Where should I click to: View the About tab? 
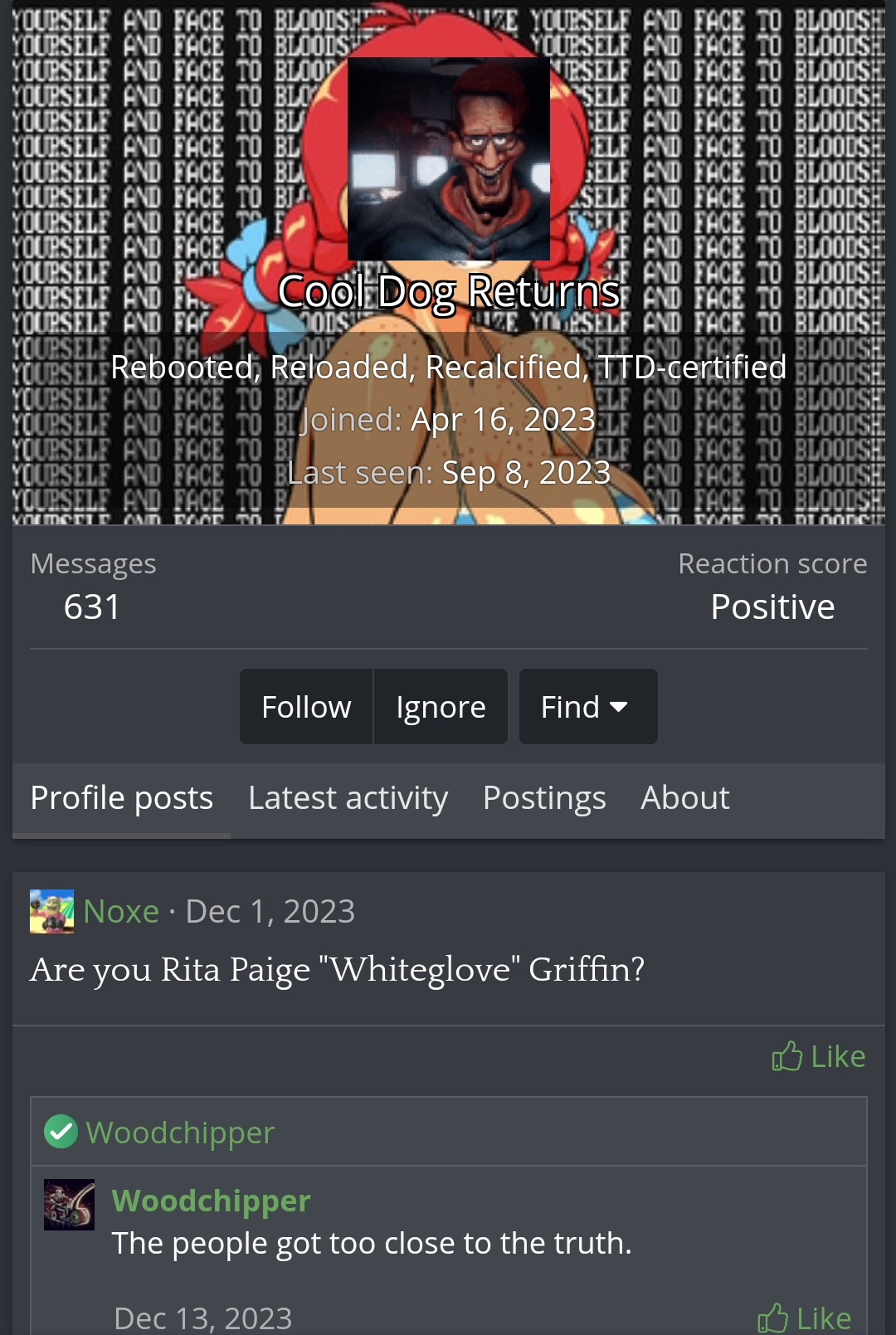684,798
